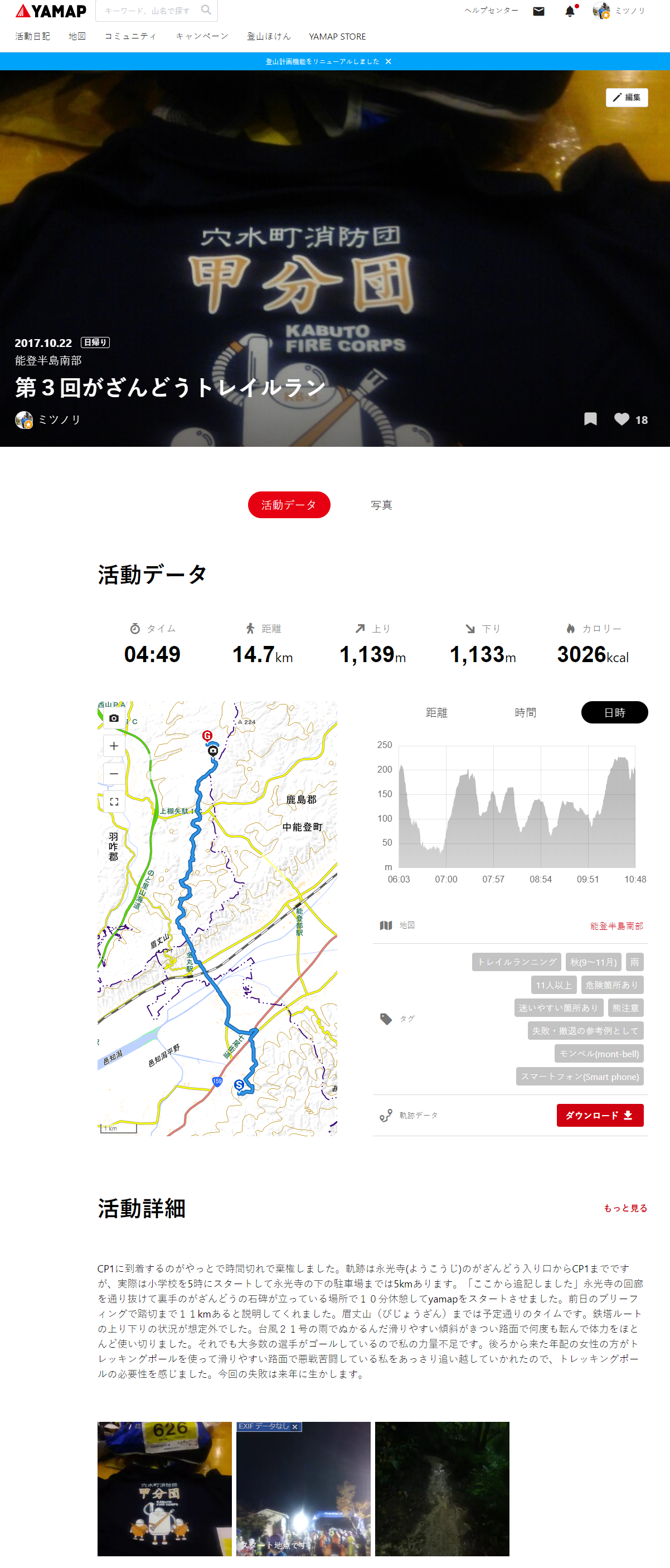Go to the コミュニティ menu
Screen dimensions: 670x1568
tap(131, 36)
